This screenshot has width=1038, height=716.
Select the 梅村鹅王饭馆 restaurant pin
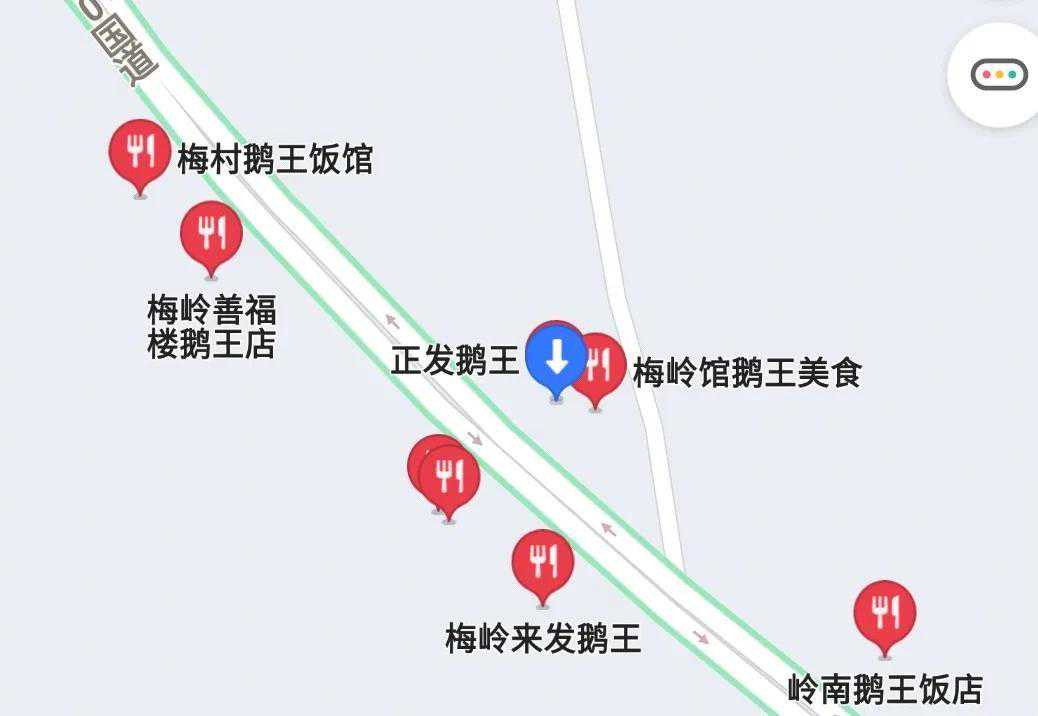click(140, 152)
